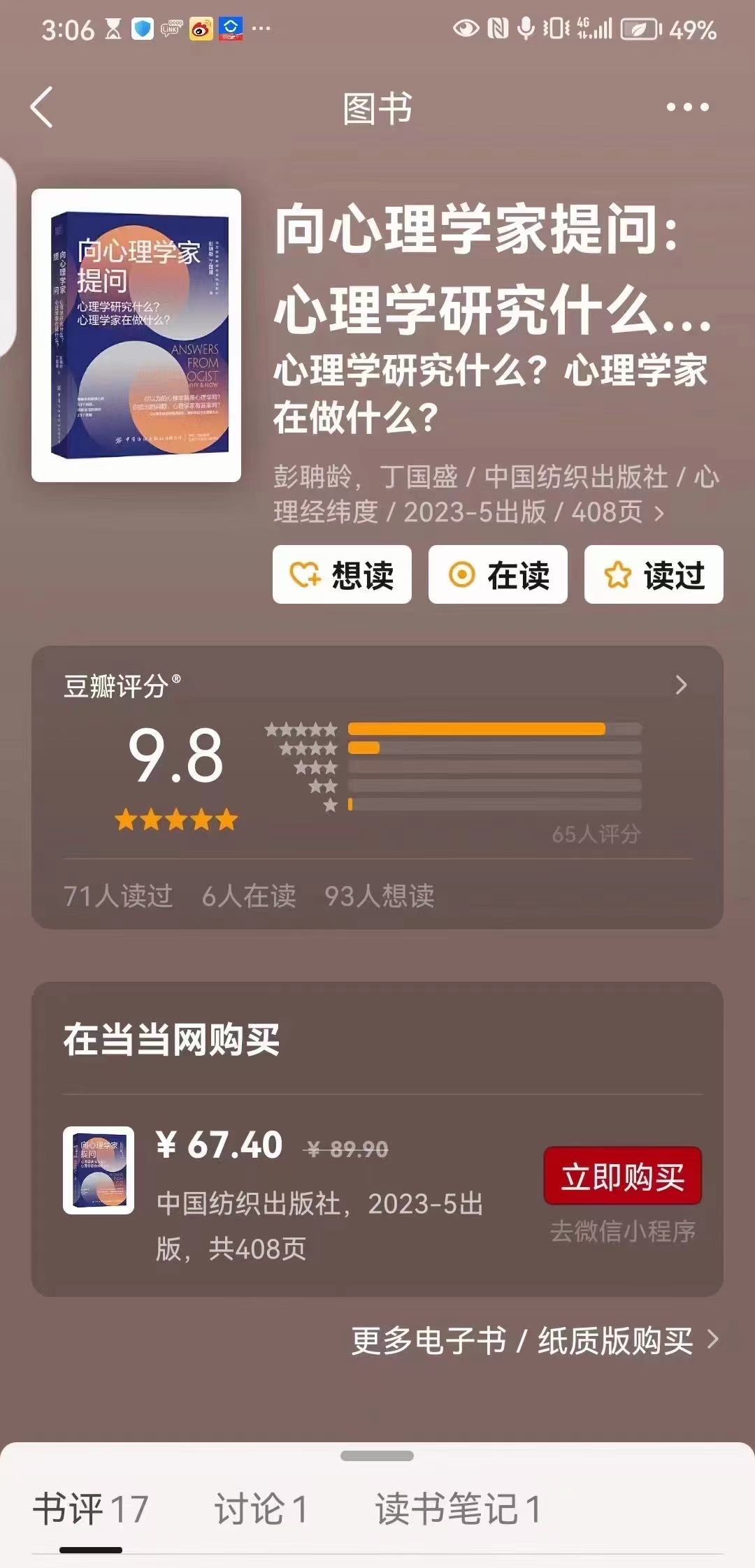Mark the book as 在读
This screenshot has width=755, height=1568.
coord(498,574)
